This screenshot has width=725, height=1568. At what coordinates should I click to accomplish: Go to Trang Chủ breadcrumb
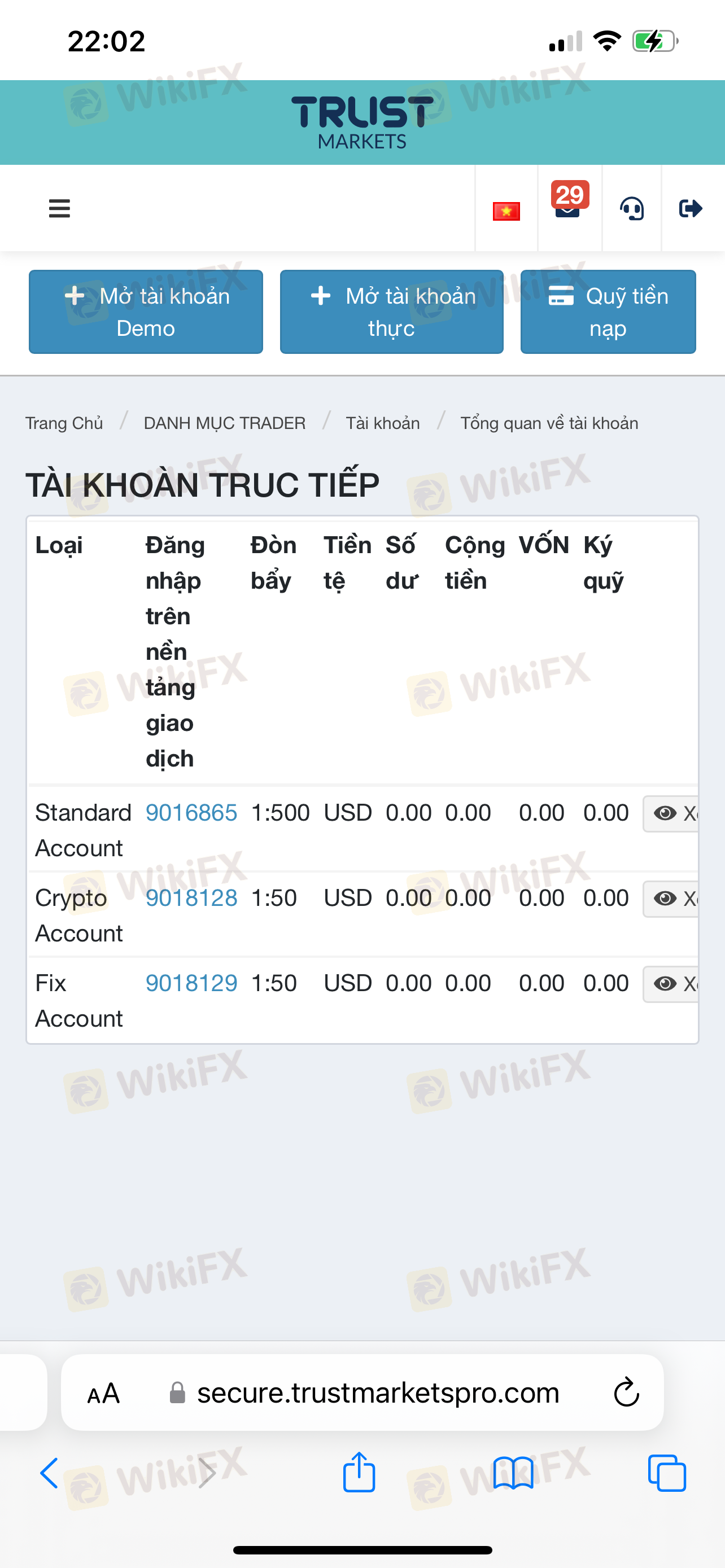click(64, 423)
